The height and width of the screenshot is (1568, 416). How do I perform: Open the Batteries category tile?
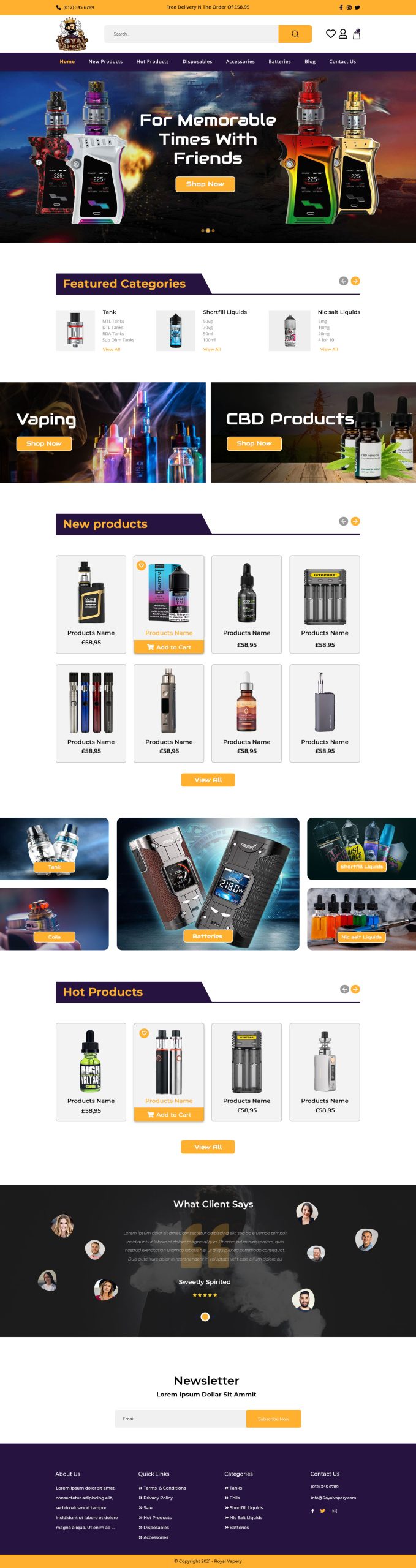click(x=207, y=936)
